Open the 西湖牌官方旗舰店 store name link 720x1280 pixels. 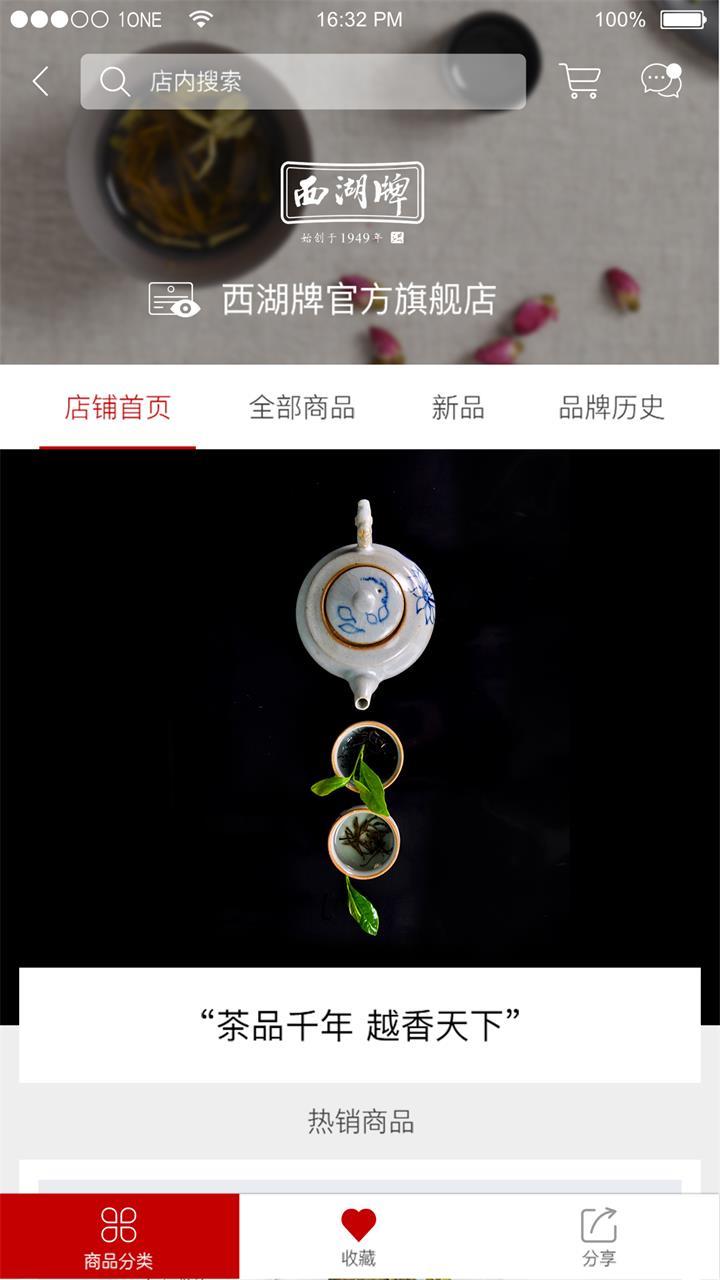(360, 299)
